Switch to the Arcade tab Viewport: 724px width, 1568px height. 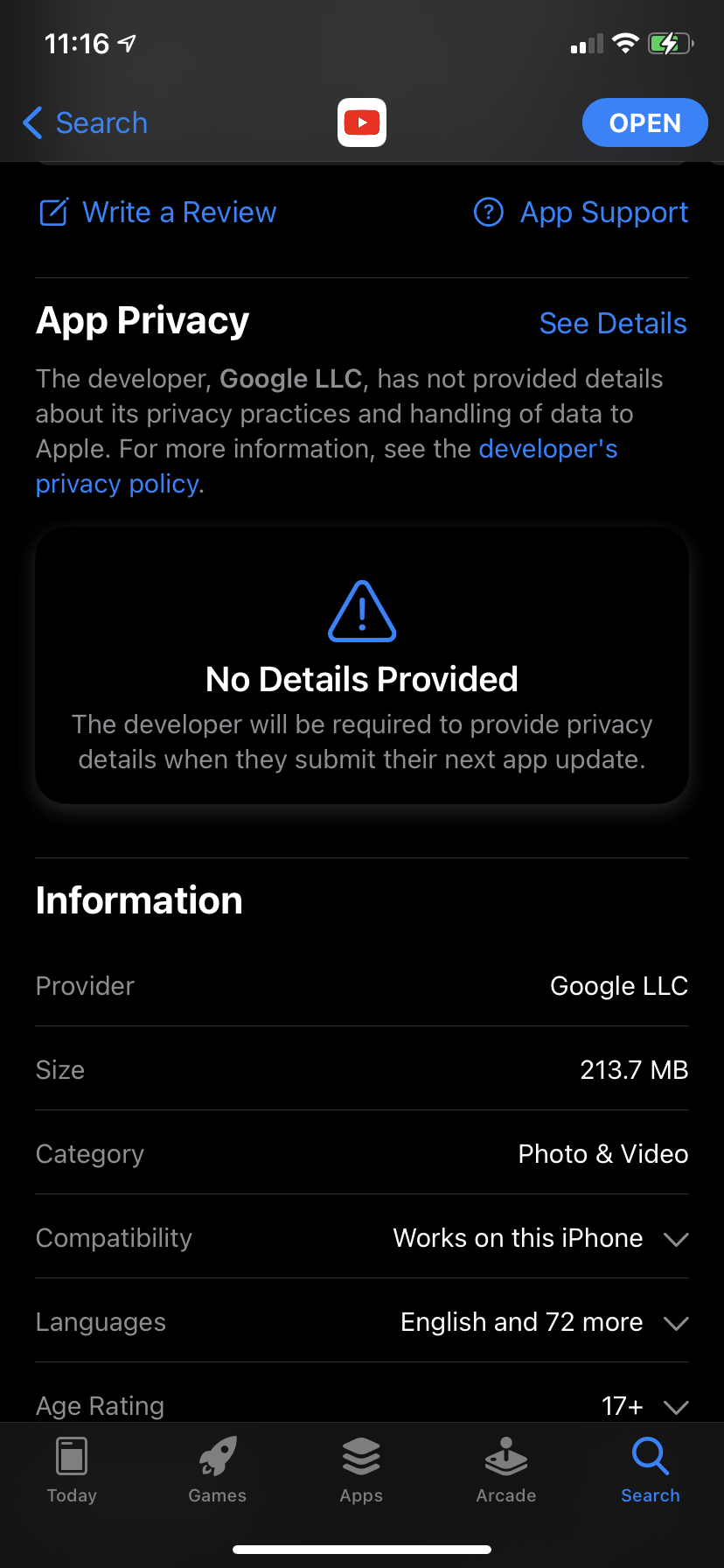[506, 1472]
